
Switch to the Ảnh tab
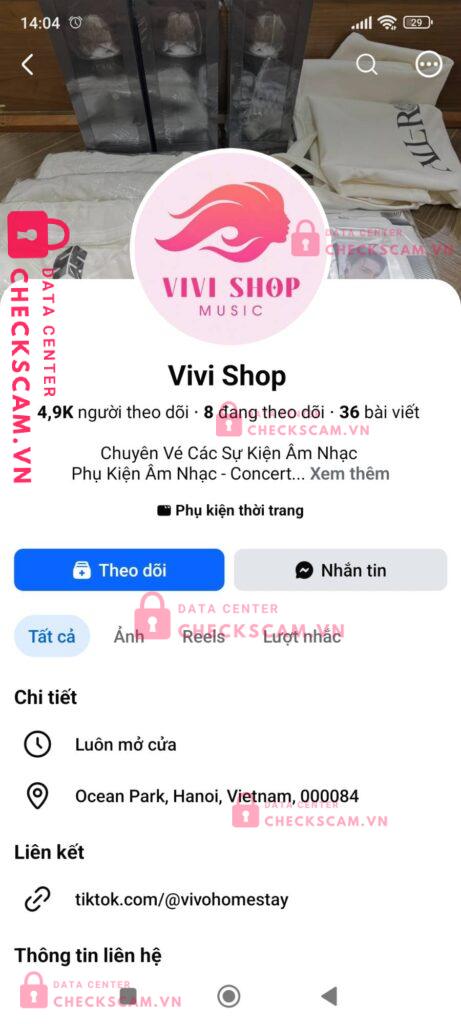[x=129, y=636]
